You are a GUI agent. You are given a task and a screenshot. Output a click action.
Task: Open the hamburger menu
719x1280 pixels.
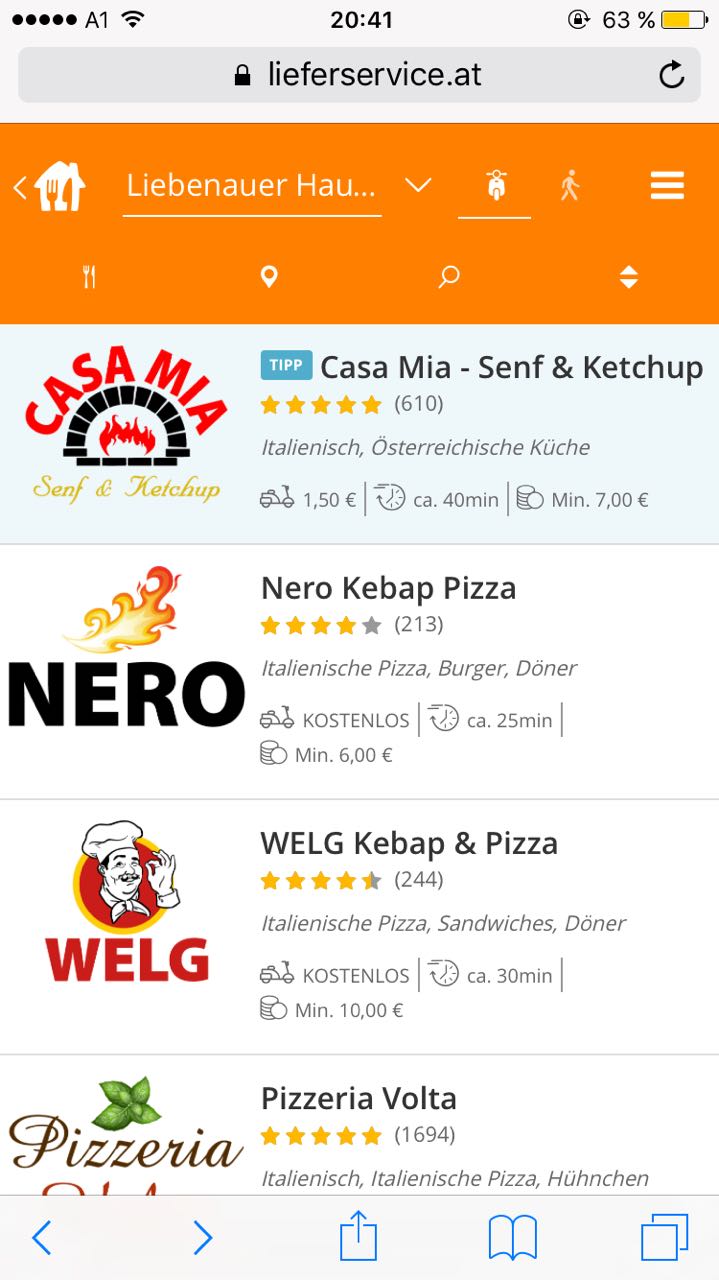point(667,186)
